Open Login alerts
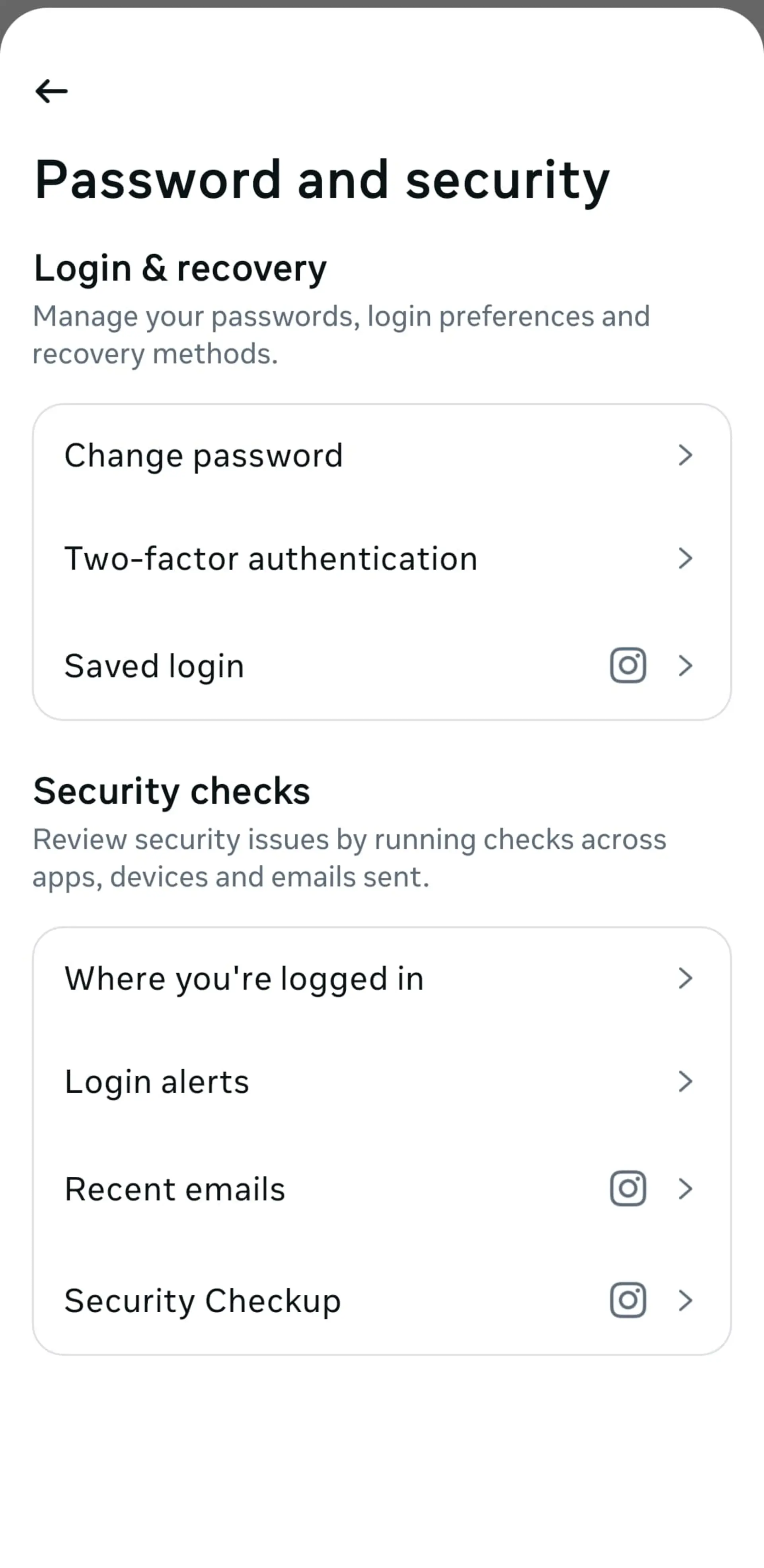The image size is (764, 1568). [381, 1082]
